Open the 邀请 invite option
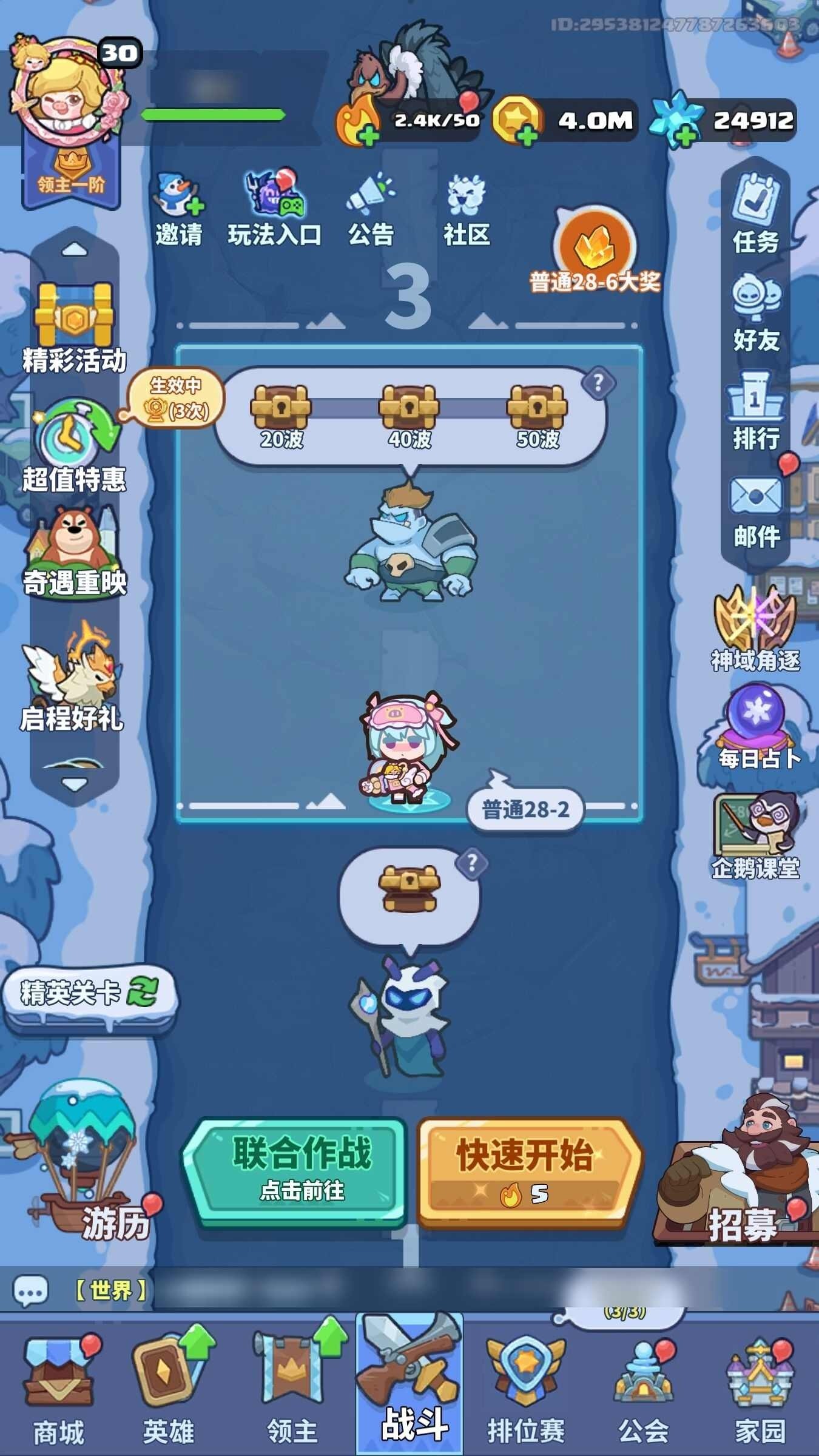819x1456 pixels. point(178,209)
